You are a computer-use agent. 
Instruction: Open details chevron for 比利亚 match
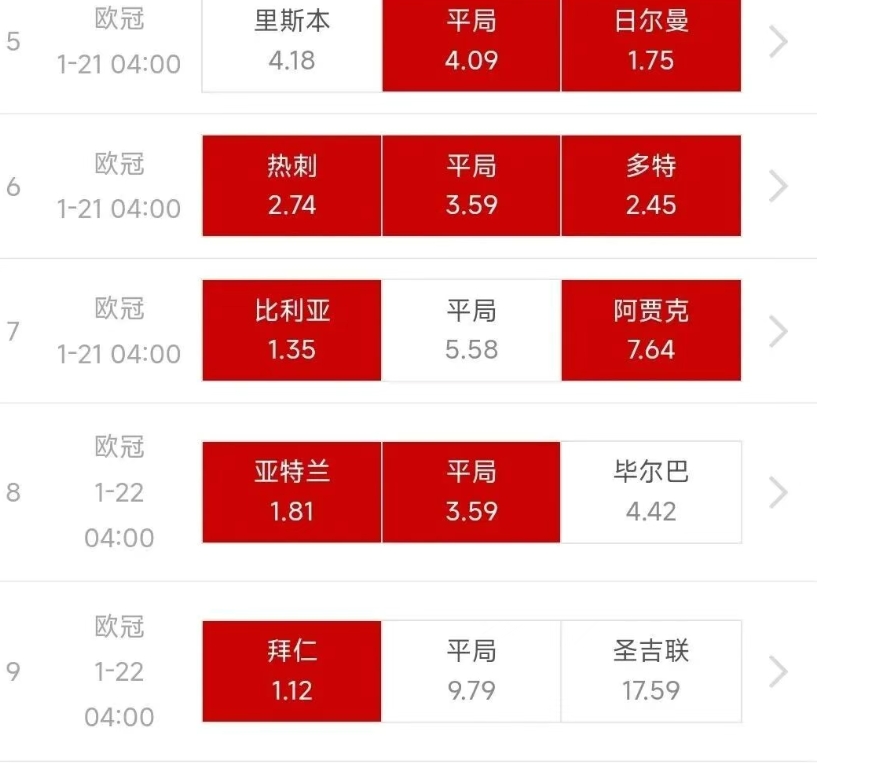778,330
